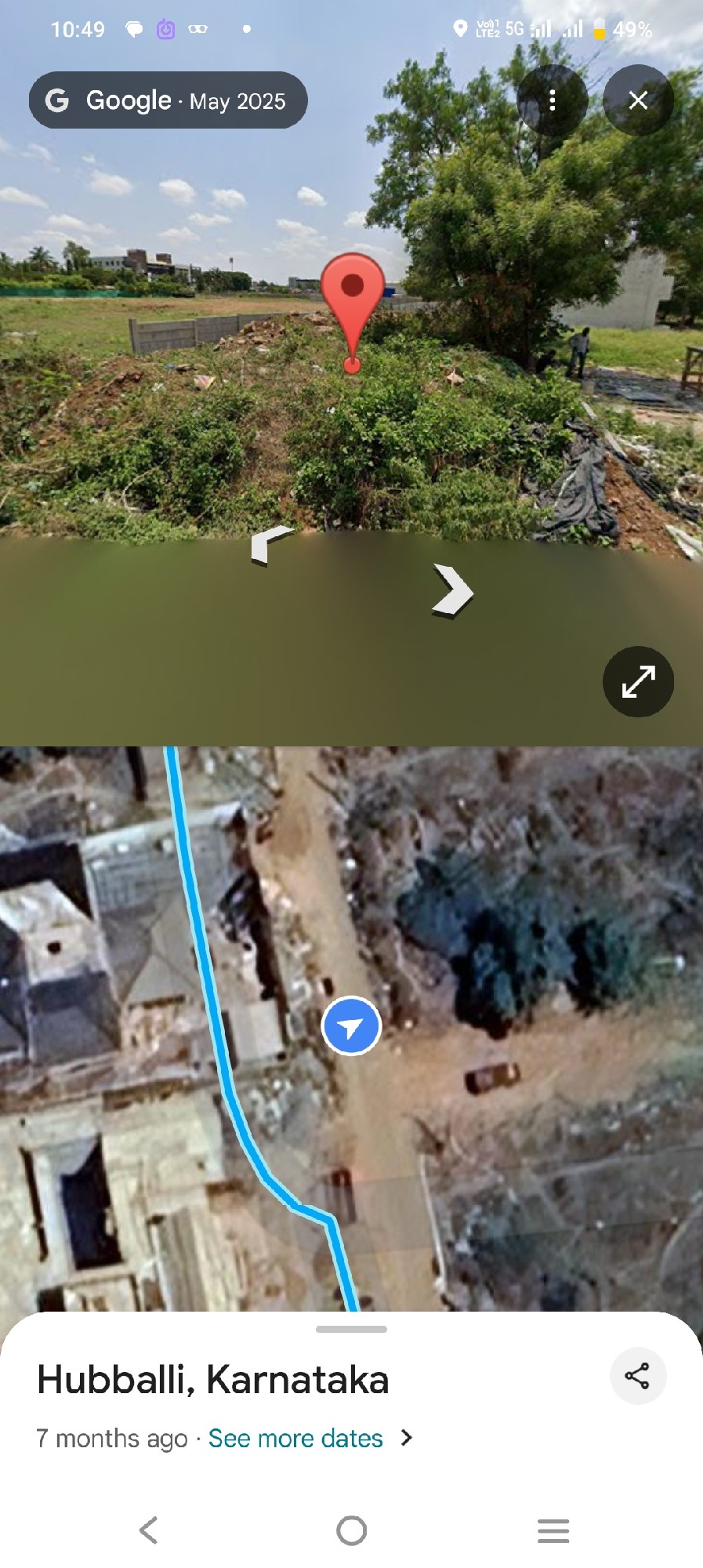
Task: Share this Street View location
Action: 638,1376
